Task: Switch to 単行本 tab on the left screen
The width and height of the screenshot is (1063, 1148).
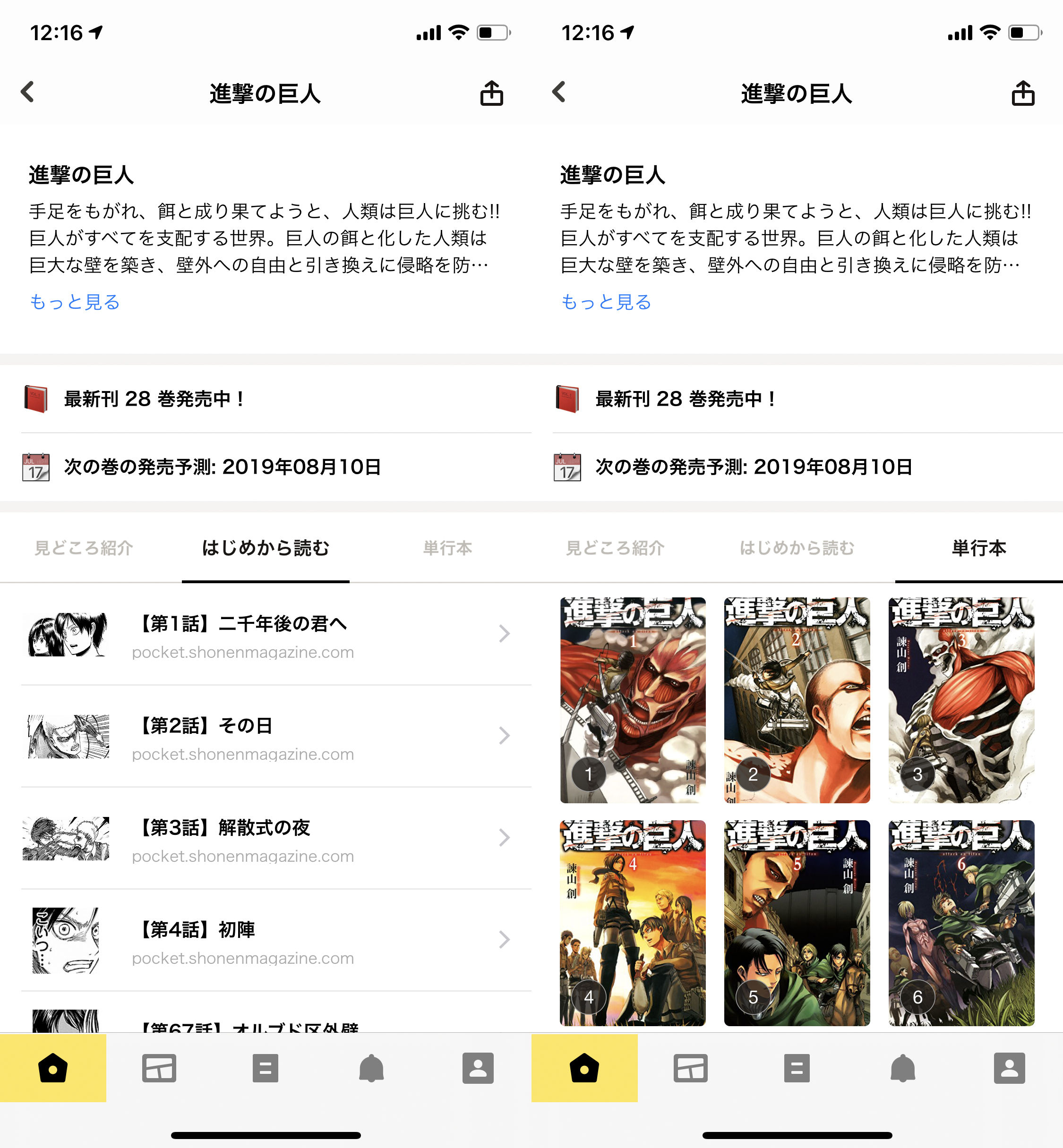Action: coord(447,548)
